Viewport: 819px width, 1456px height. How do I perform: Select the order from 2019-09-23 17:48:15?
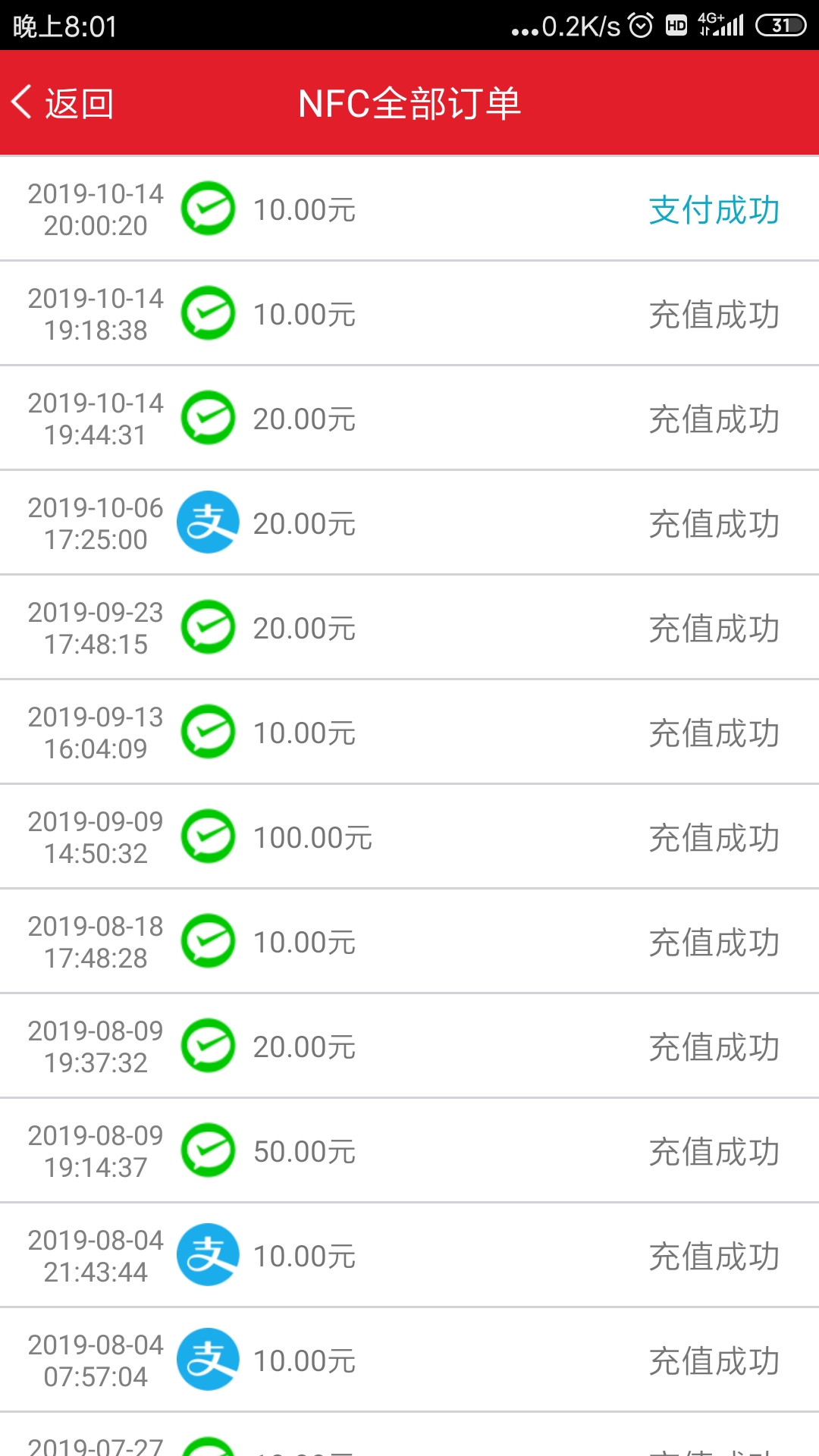(409, 628)
